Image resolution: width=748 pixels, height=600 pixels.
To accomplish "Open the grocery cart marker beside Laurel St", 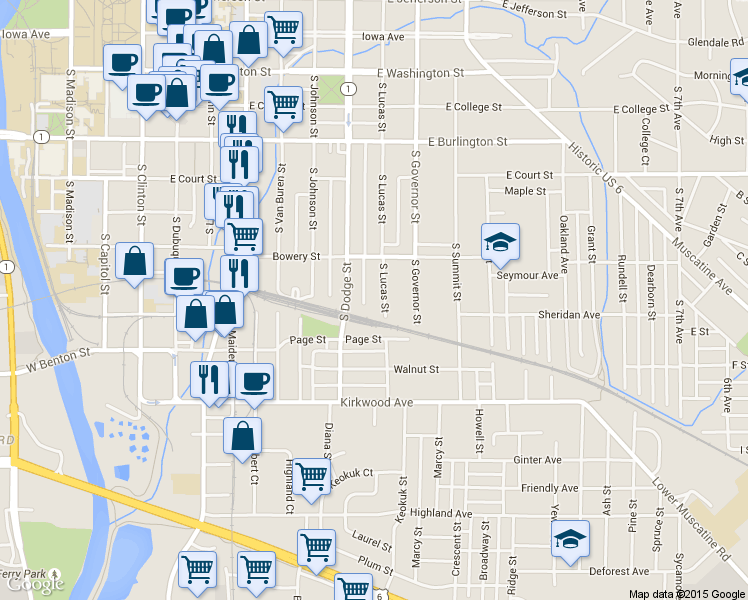I will point(316,551).
